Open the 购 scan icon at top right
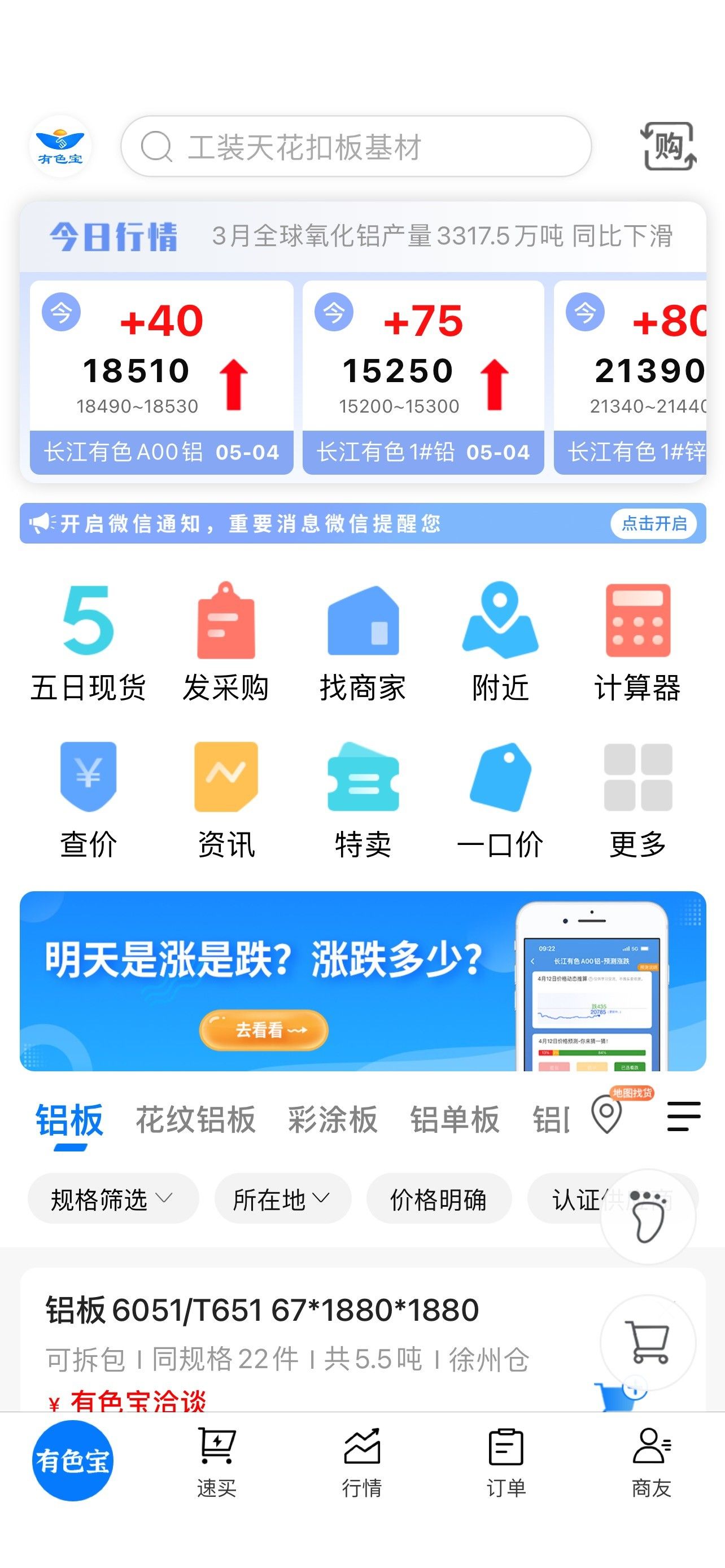 coord(669,146)
